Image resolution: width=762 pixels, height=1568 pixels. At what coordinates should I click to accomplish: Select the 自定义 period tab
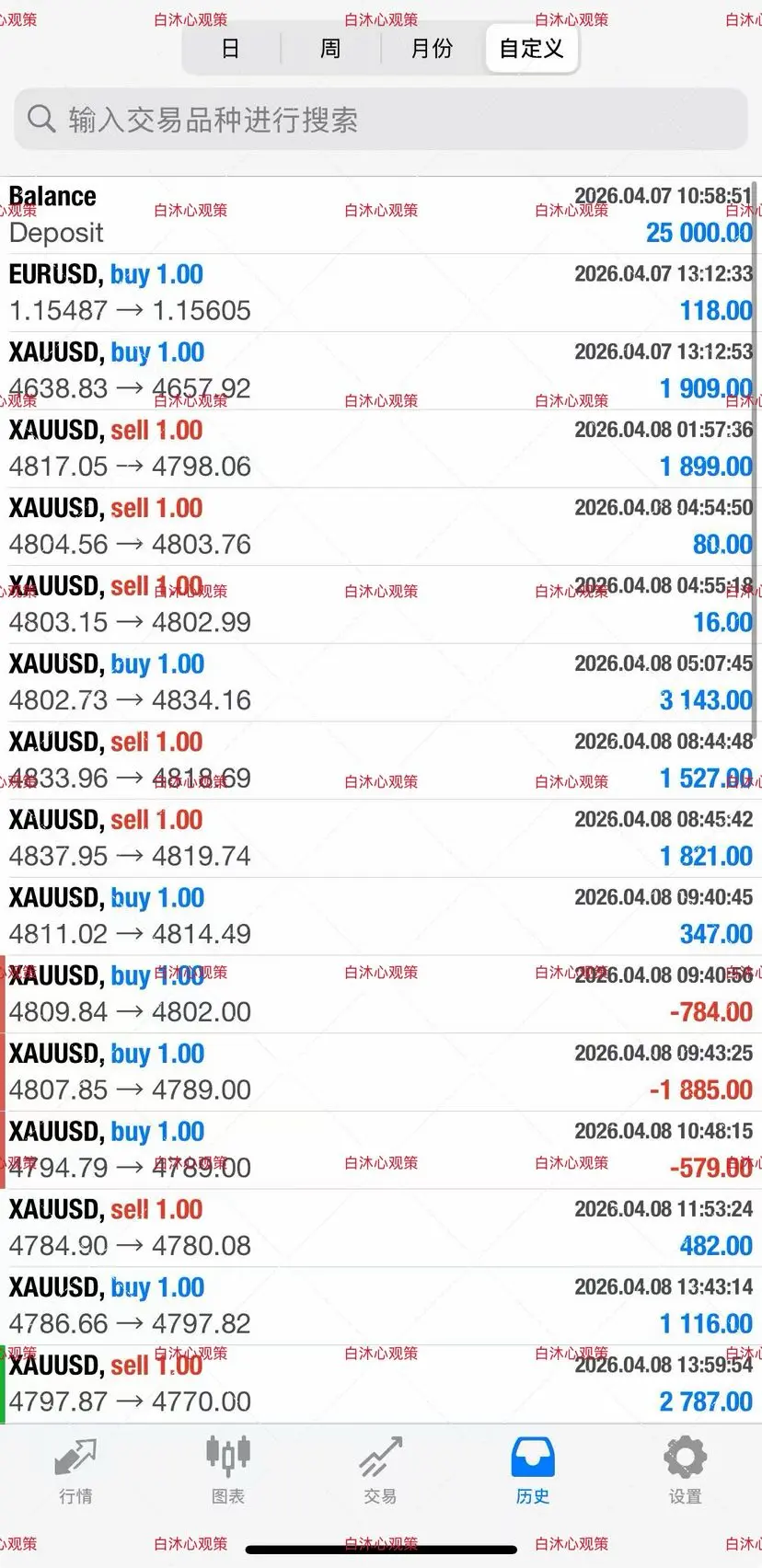point(531,49)
